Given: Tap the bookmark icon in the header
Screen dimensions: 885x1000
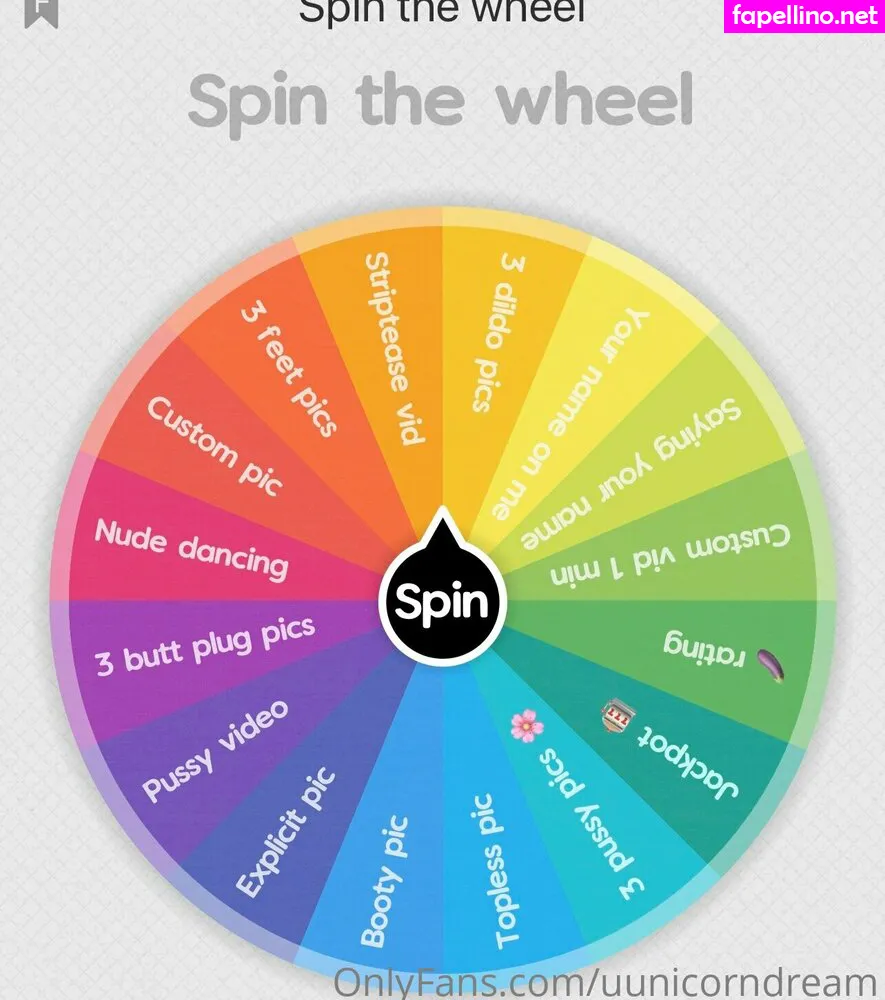Looking at the screenshot, I should click(42, 11).
